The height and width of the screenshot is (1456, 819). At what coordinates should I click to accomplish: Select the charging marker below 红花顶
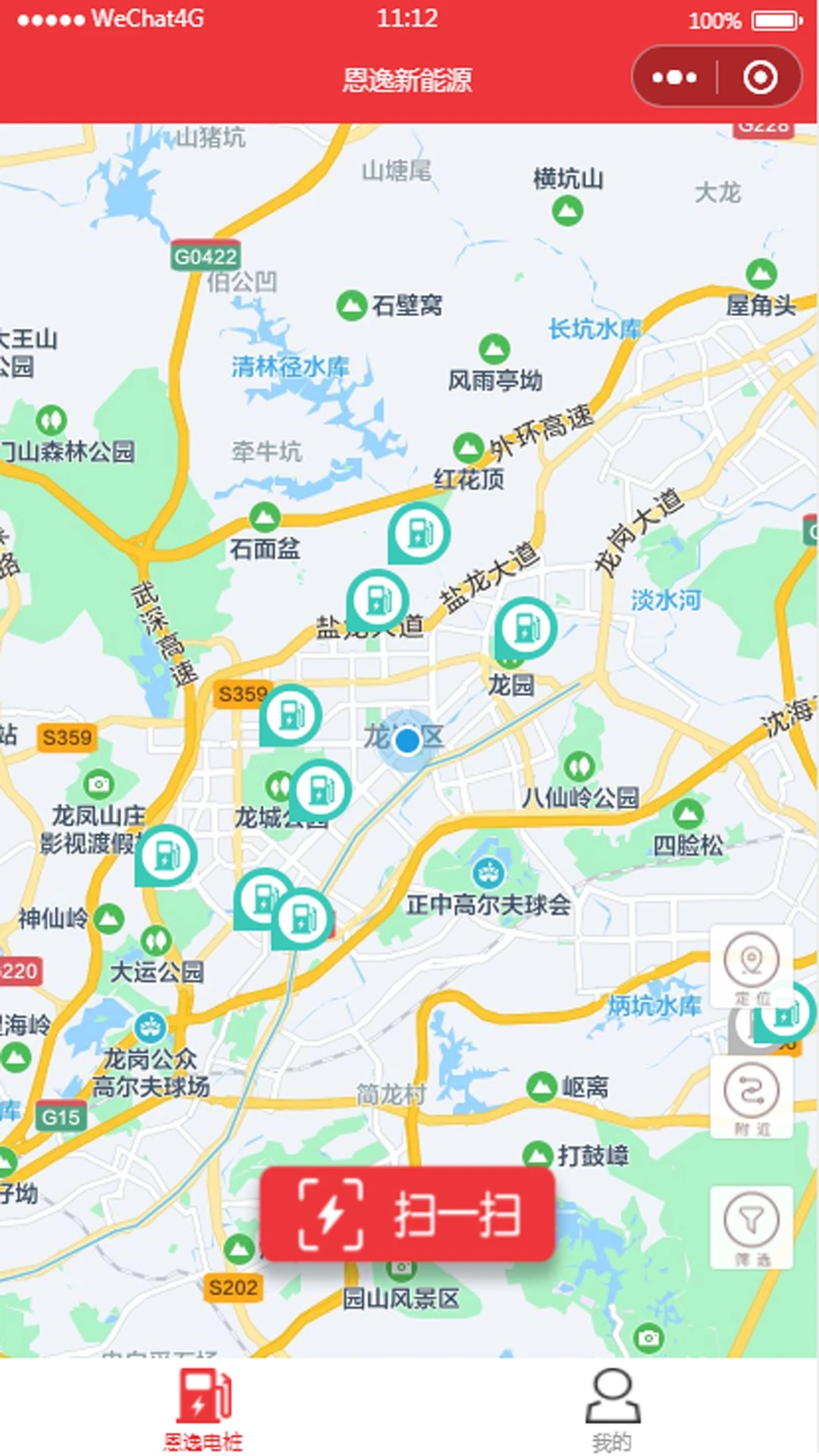point(419,532)
